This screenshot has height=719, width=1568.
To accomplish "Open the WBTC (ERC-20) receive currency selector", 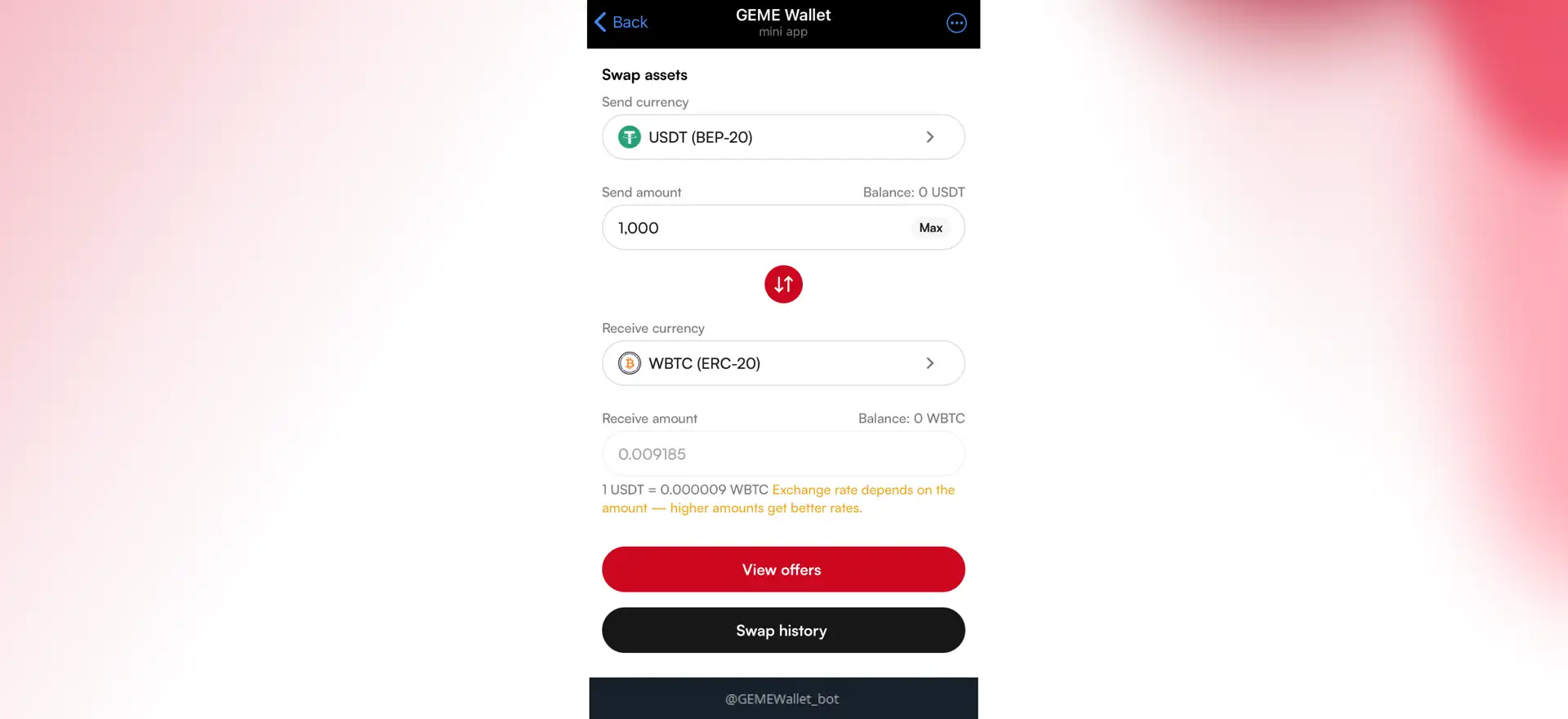I will click(x=782, y=363).
